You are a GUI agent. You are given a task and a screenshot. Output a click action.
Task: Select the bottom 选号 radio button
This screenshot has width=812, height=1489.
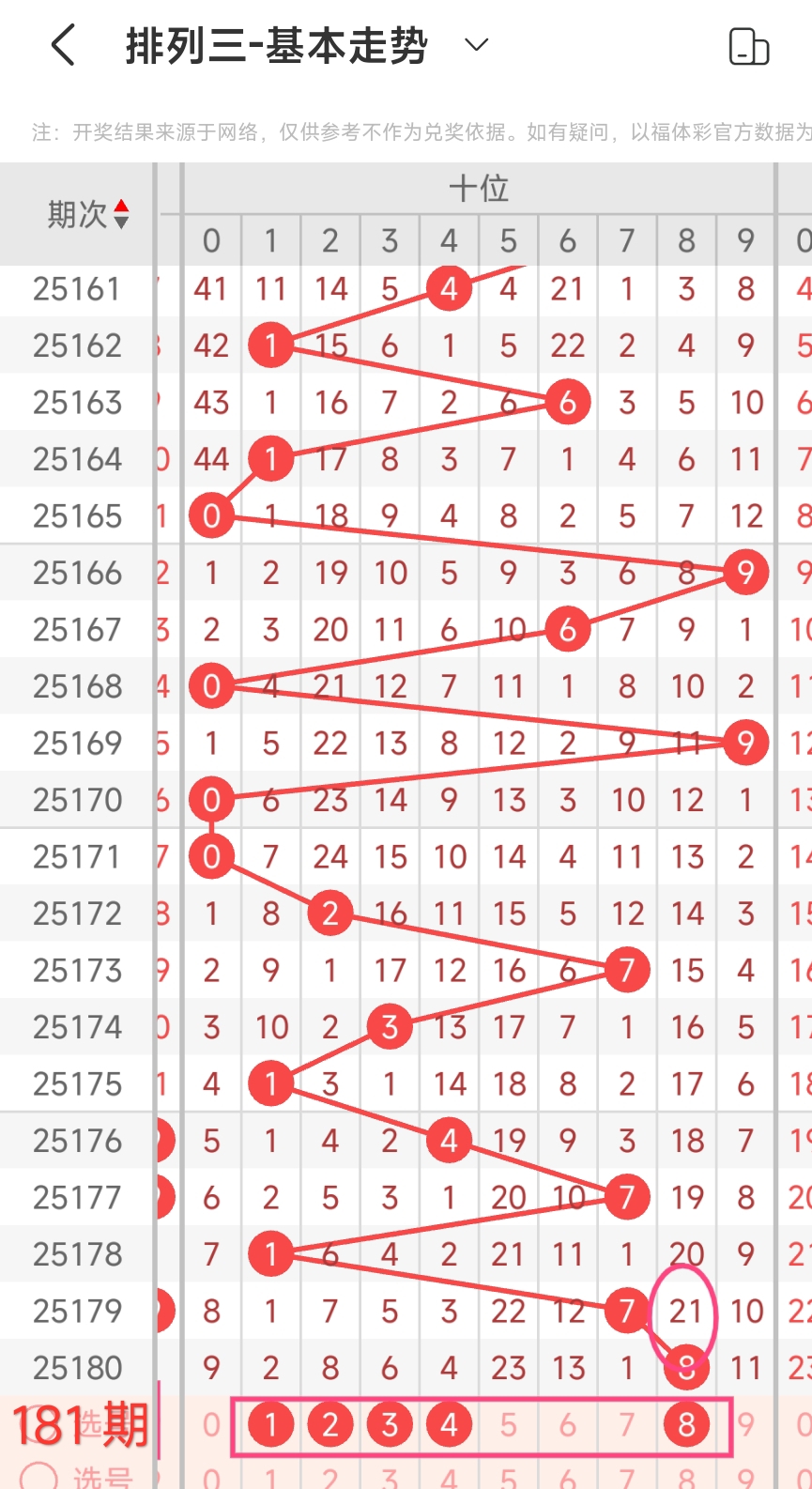coord(38,1478)
